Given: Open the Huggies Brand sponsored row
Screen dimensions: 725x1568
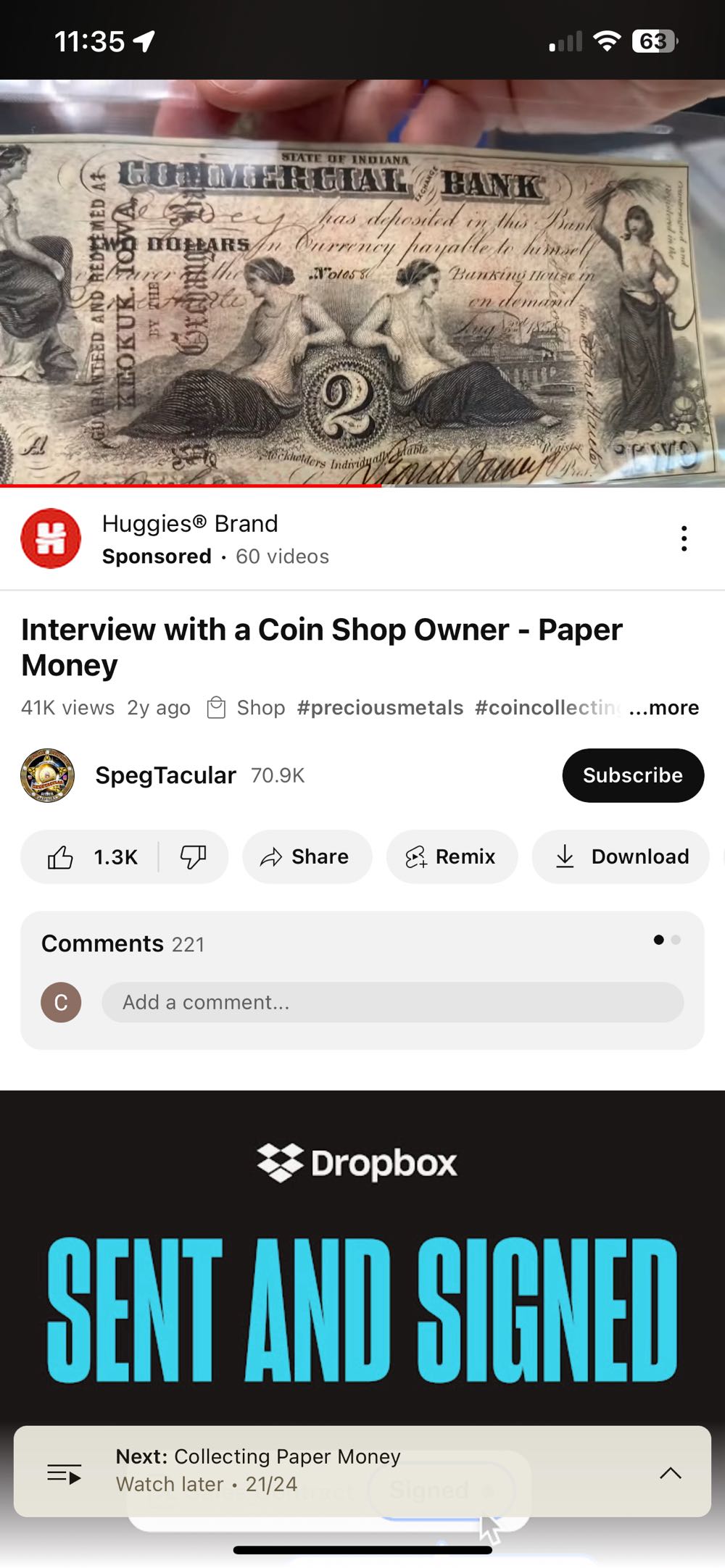Looking at the screenshot, I should click(x=215, y=539).
